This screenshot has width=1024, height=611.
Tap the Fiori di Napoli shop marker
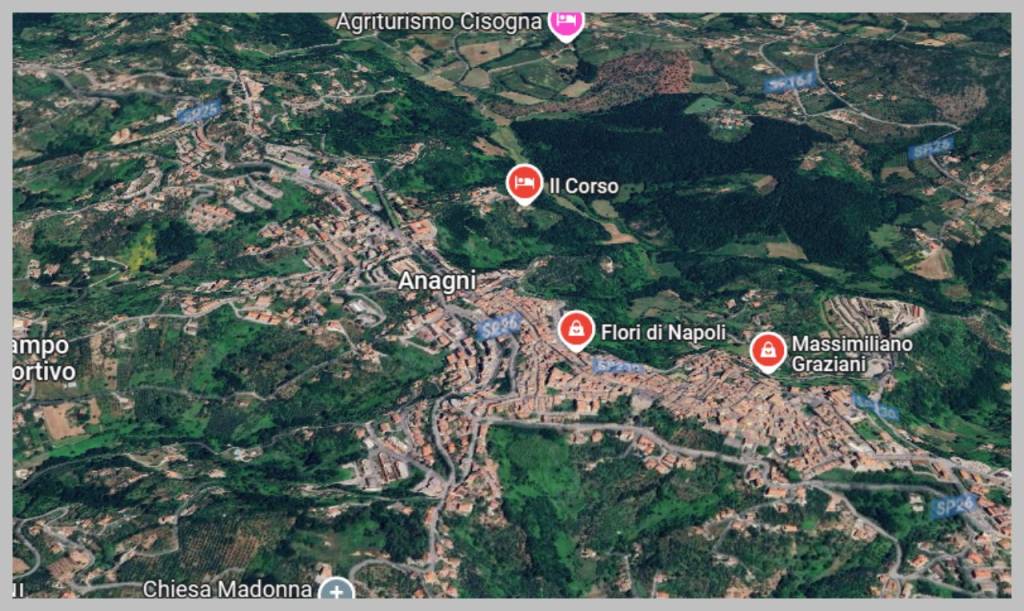[576, 328]
